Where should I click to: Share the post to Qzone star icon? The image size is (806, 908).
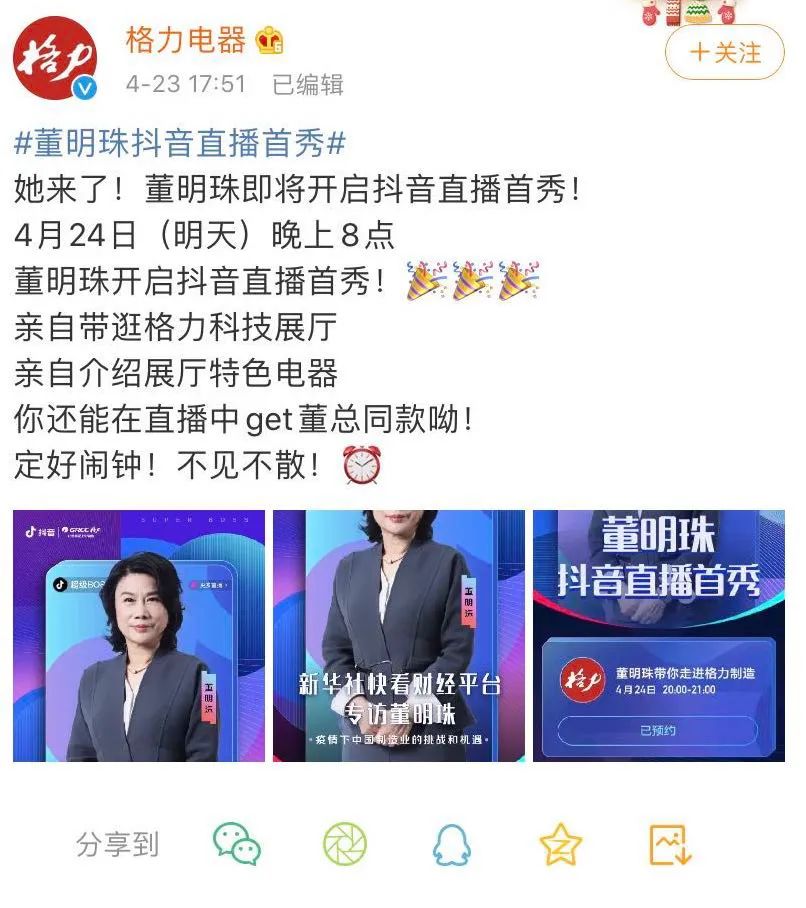tap(561, 845)
